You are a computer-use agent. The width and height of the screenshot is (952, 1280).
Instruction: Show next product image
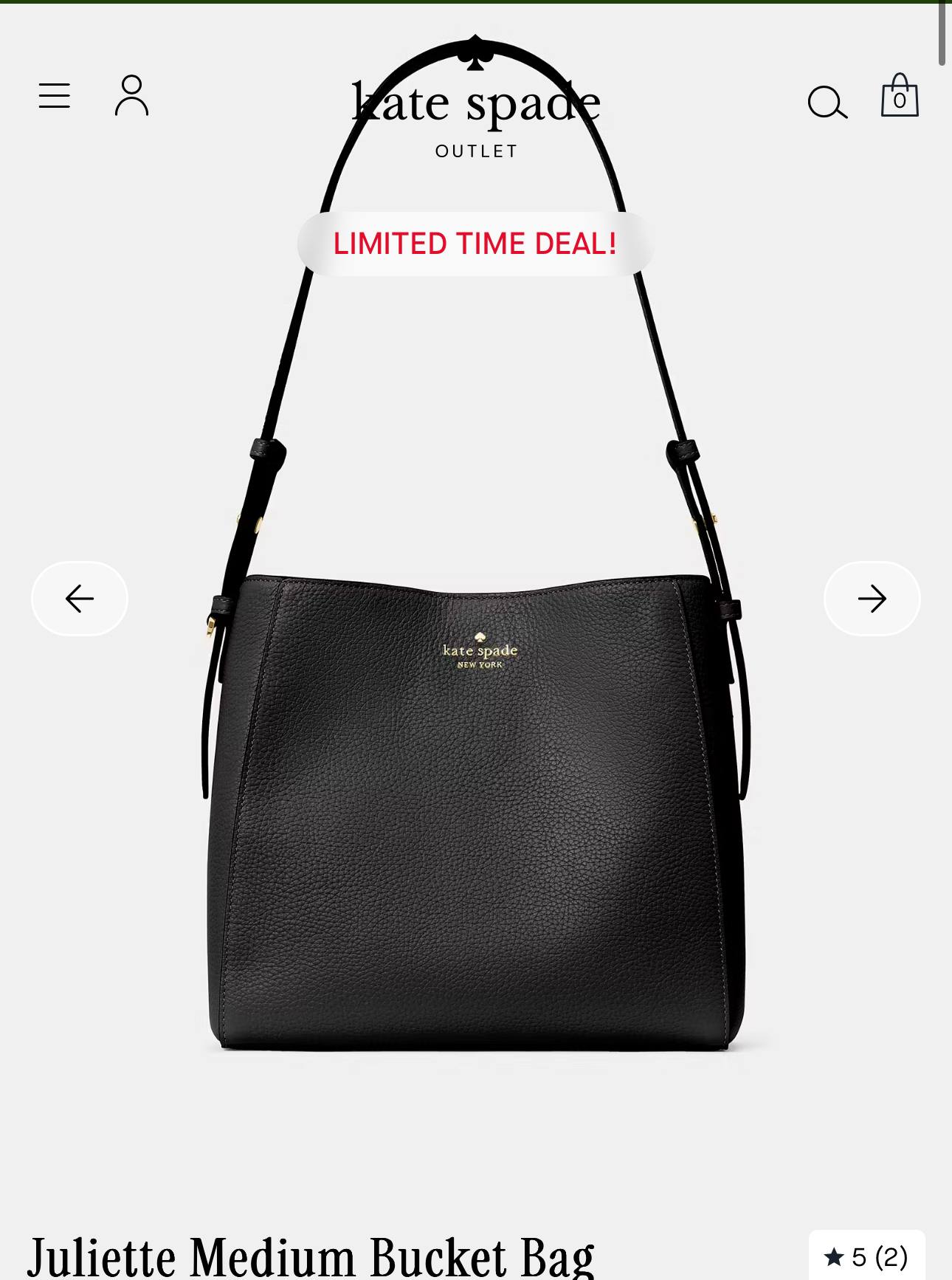click(872, 599)
